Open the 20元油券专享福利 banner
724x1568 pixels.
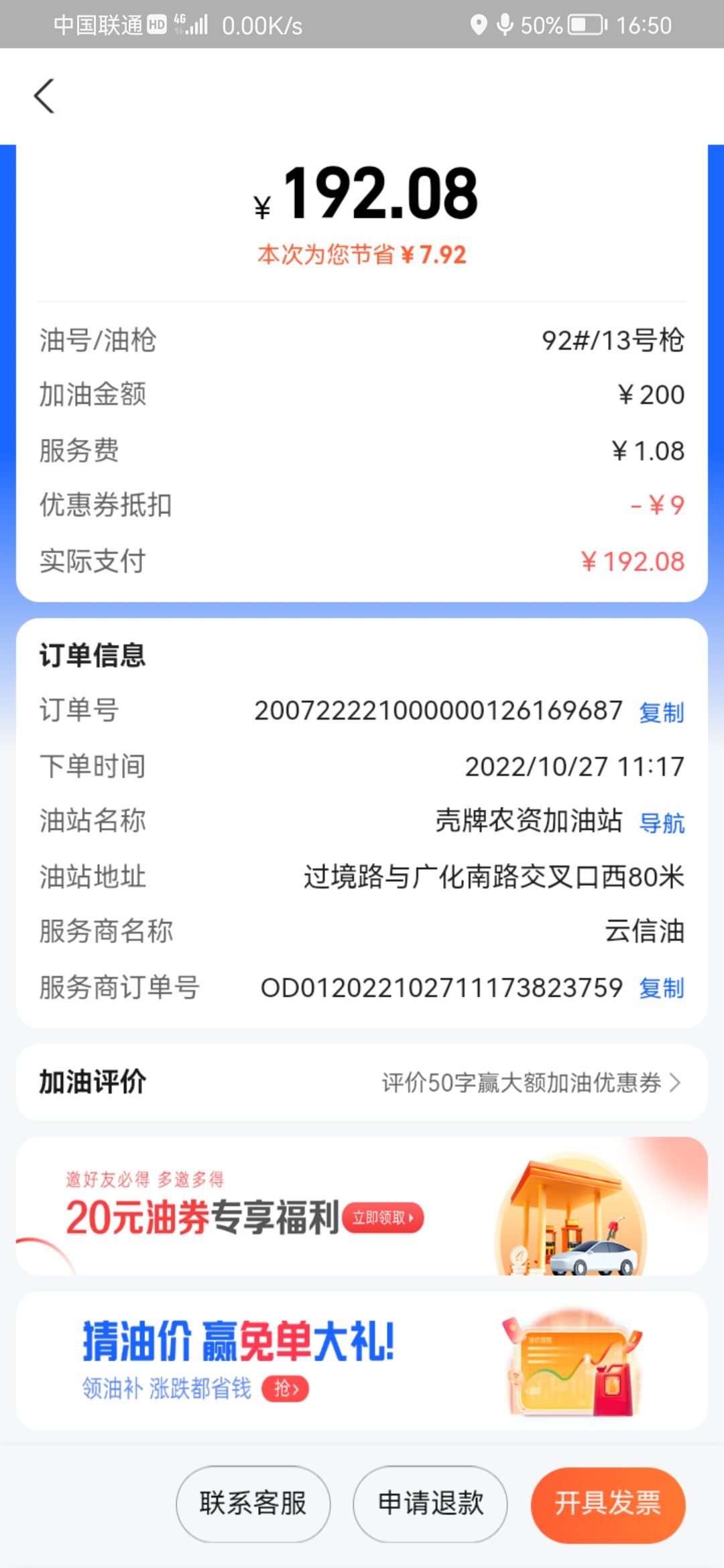(362, 1206)
